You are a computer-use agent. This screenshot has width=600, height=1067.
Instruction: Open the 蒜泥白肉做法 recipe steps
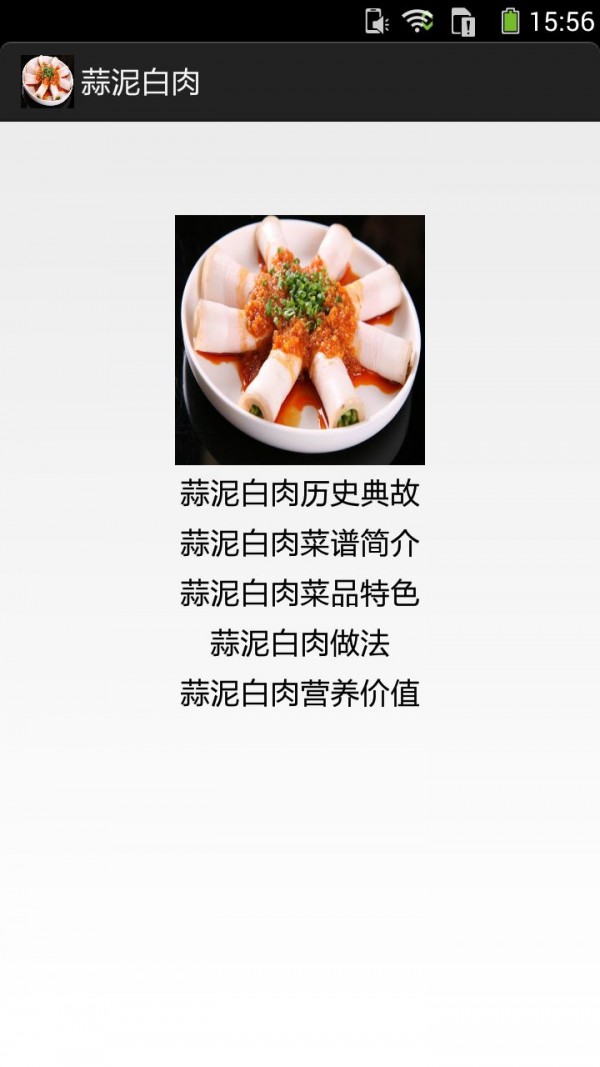click(x=299, y=643)
